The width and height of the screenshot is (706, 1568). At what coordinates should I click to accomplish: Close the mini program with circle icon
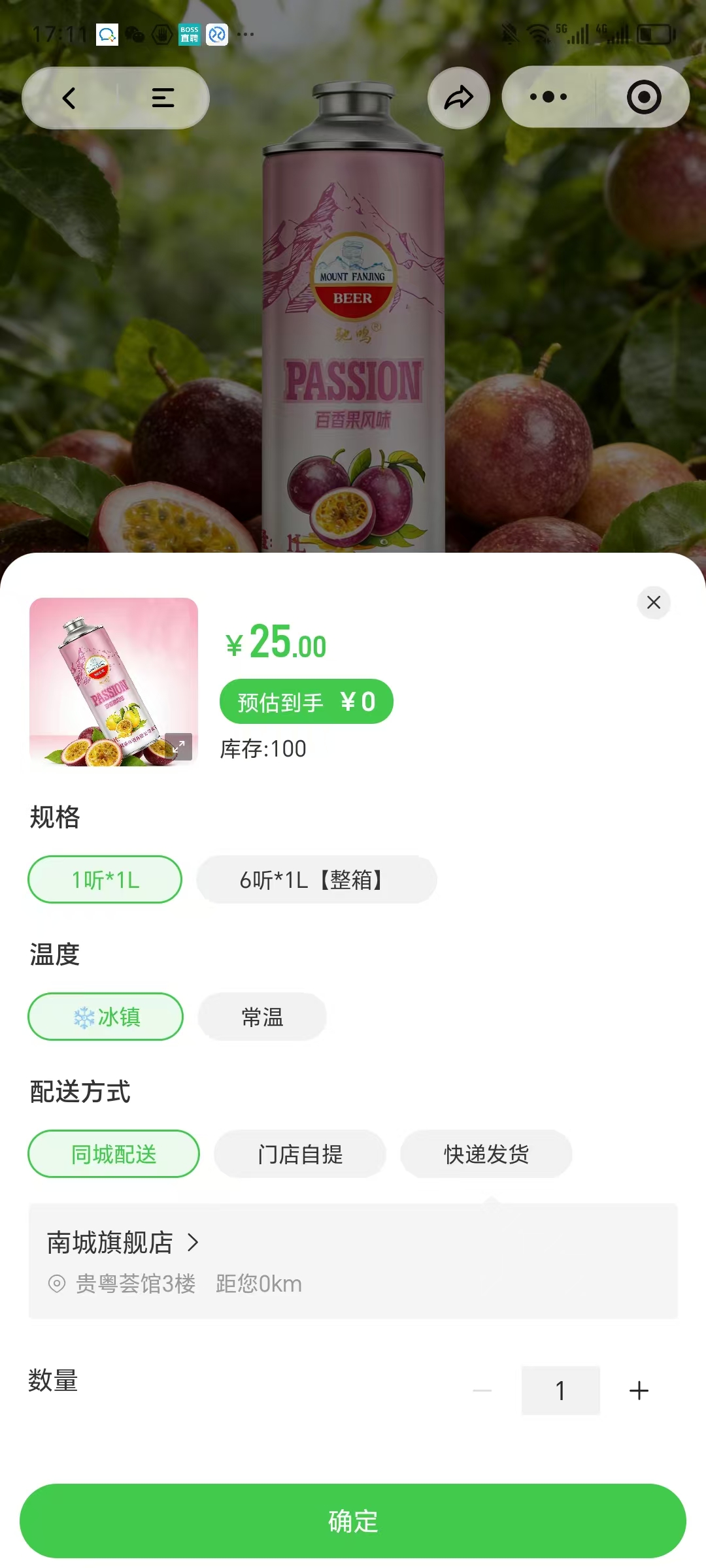644,97
